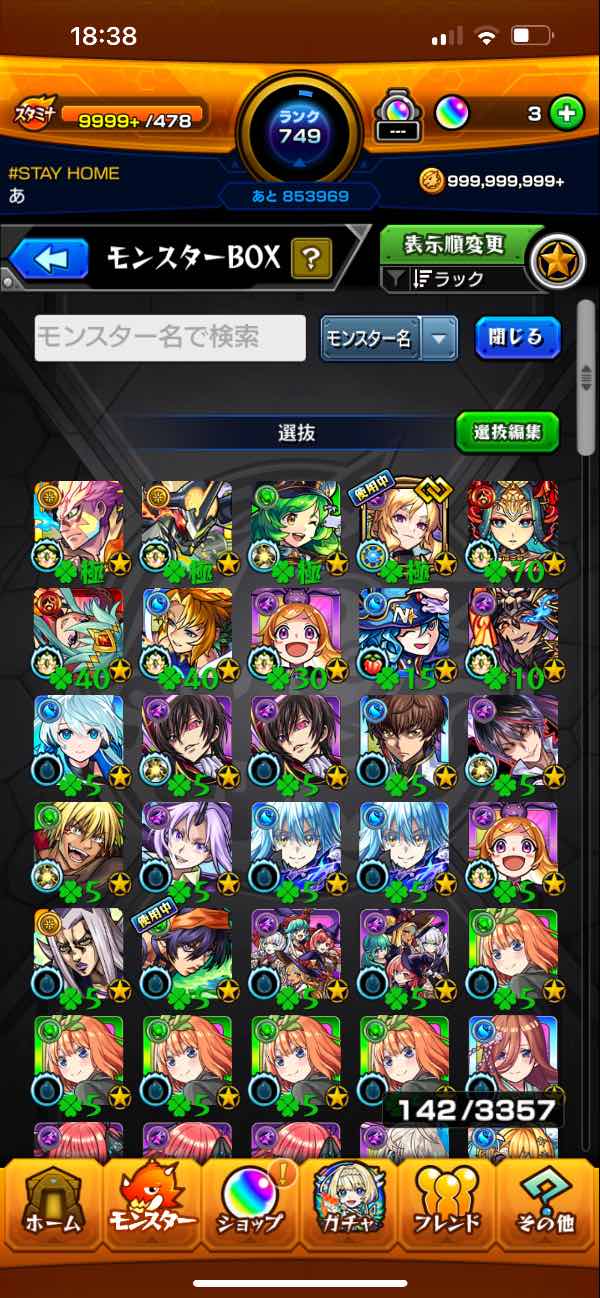
Task: Open the フレンド tab
Action: [447, 1208]
